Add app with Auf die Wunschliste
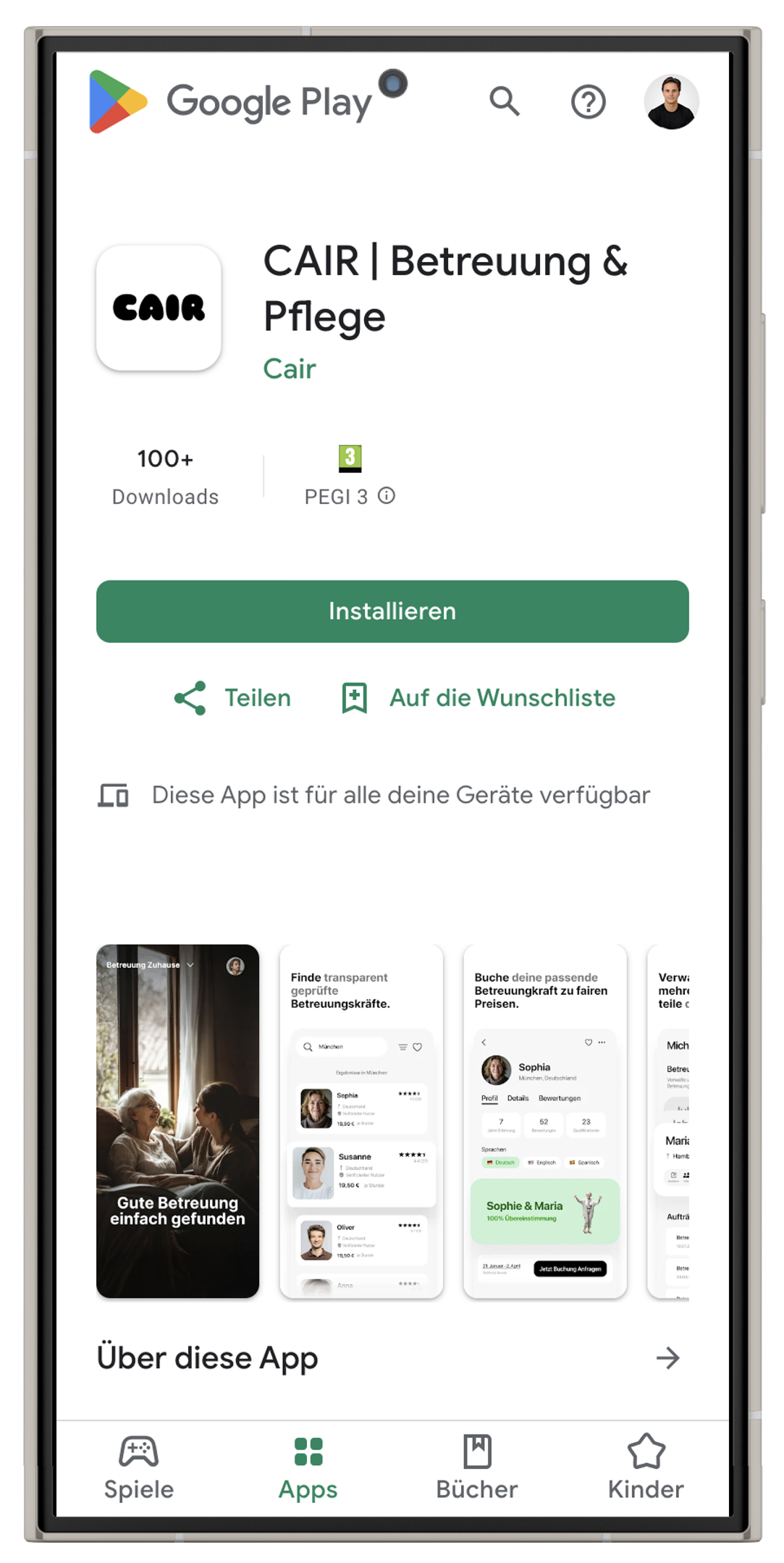Viewport: 784px width, 1563px height. (479, 698)
